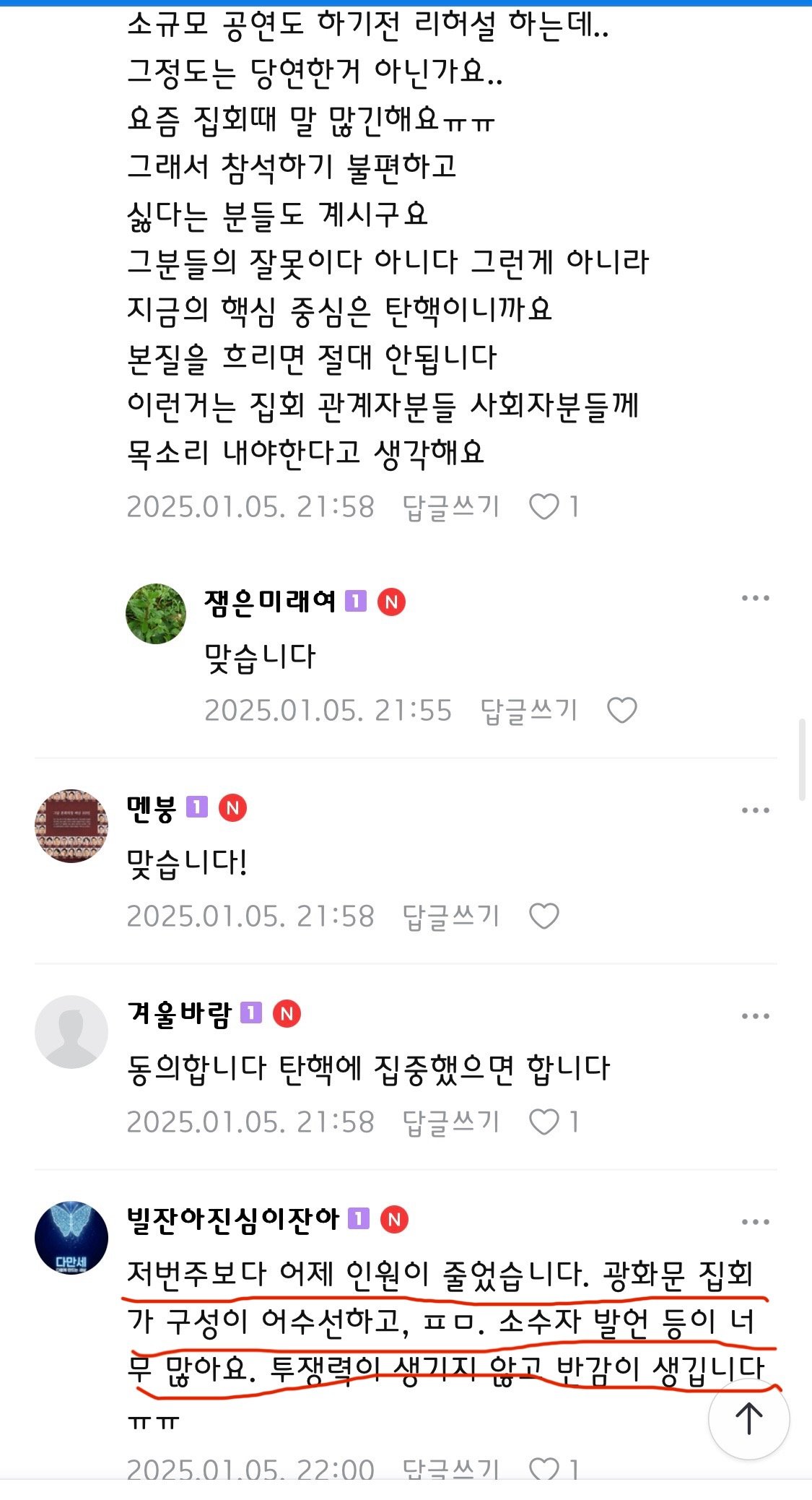Open overflow menu on 잼은미래여's comment

[755, 598]
